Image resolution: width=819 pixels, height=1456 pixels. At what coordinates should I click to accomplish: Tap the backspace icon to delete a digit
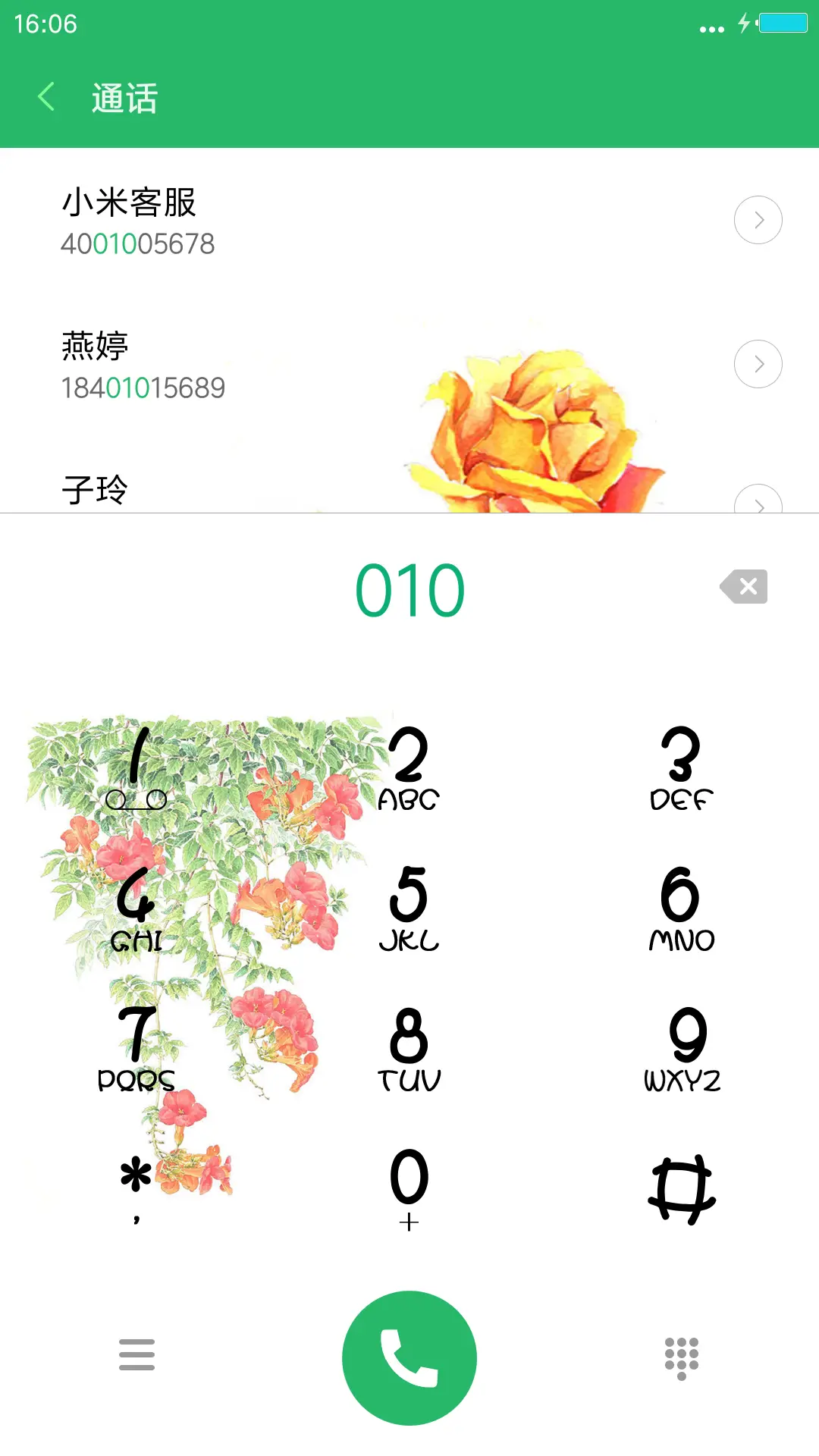tap(744, 585)
